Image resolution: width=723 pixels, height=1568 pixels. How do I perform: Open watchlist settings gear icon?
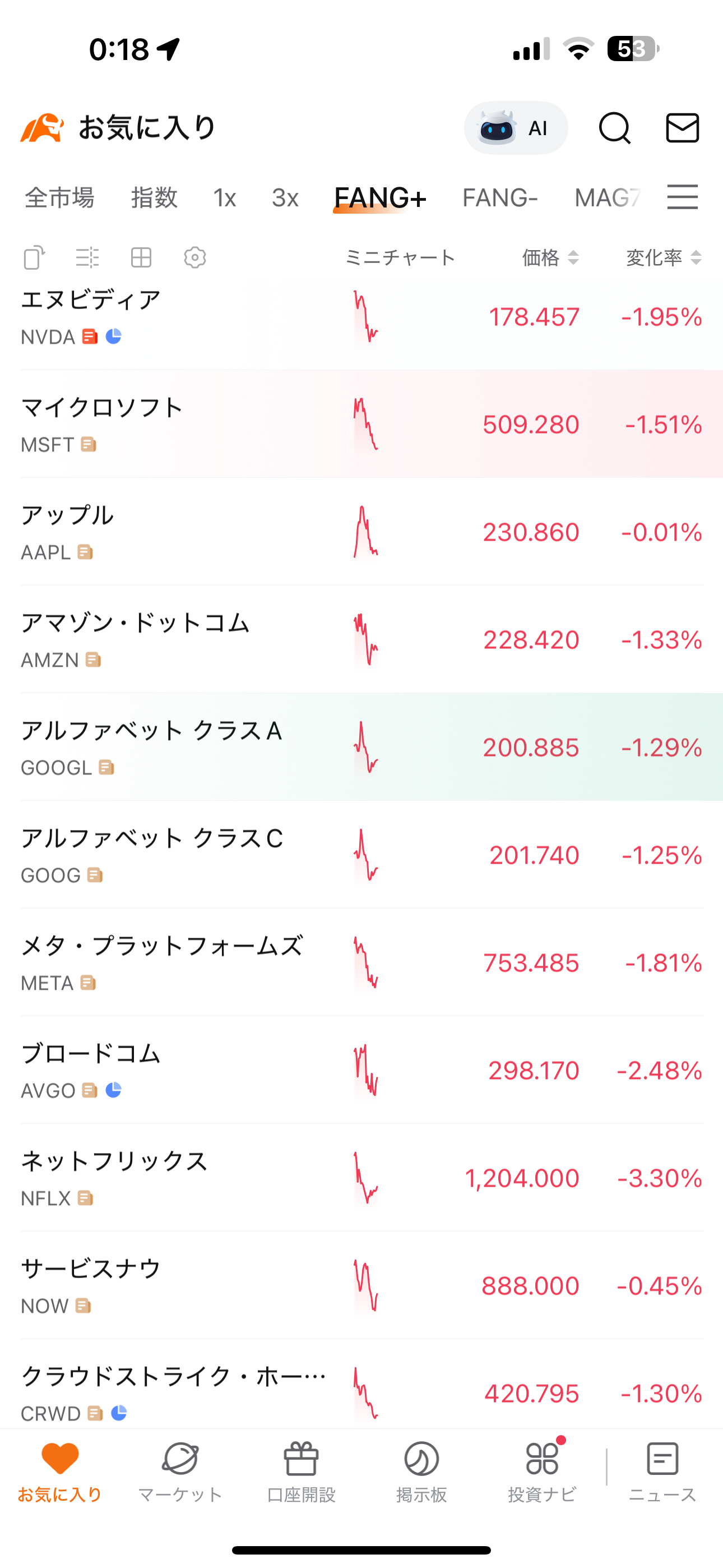click(x=194, y=257)
